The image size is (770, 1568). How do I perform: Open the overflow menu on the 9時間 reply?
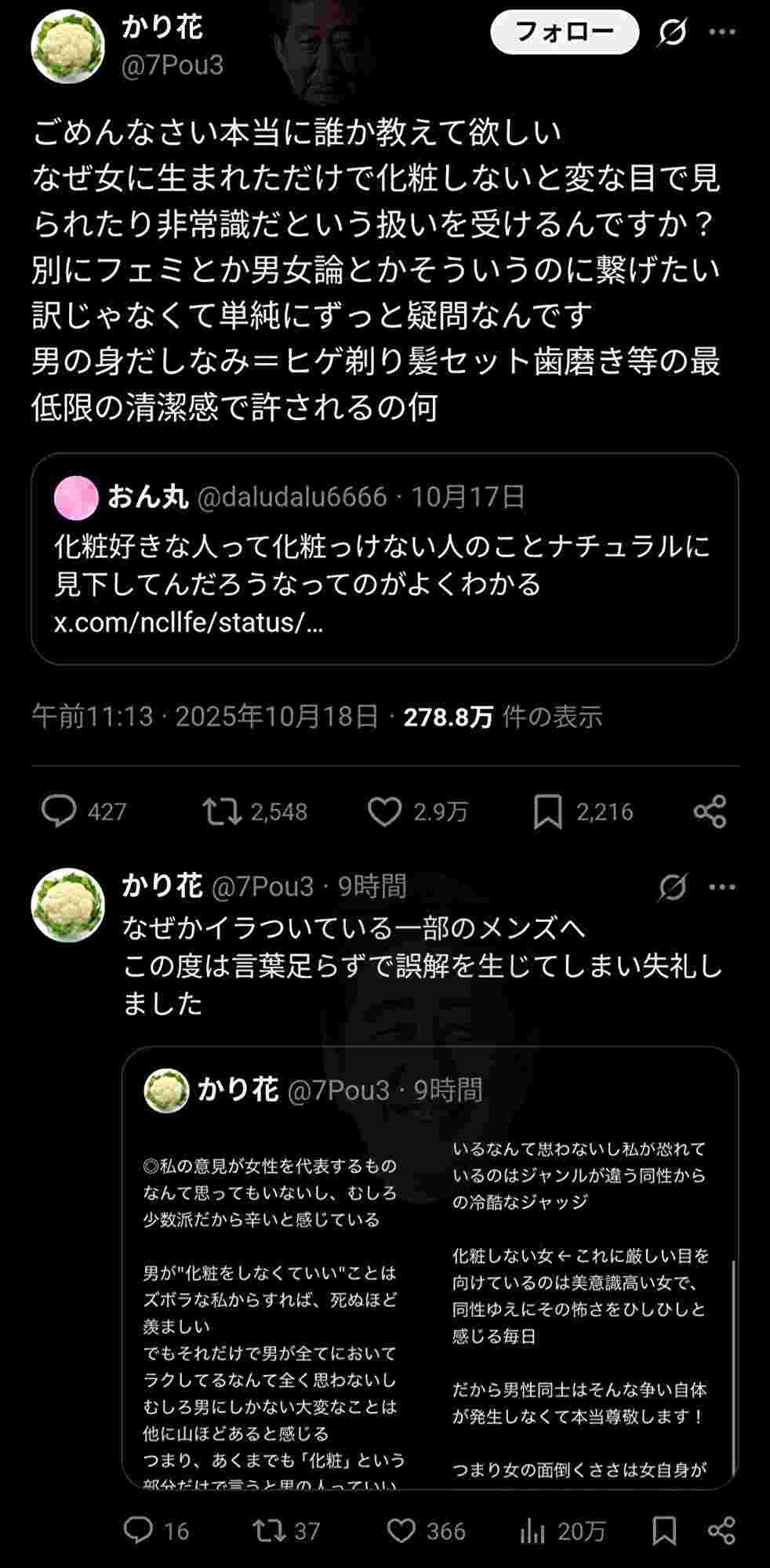[721, 887]
